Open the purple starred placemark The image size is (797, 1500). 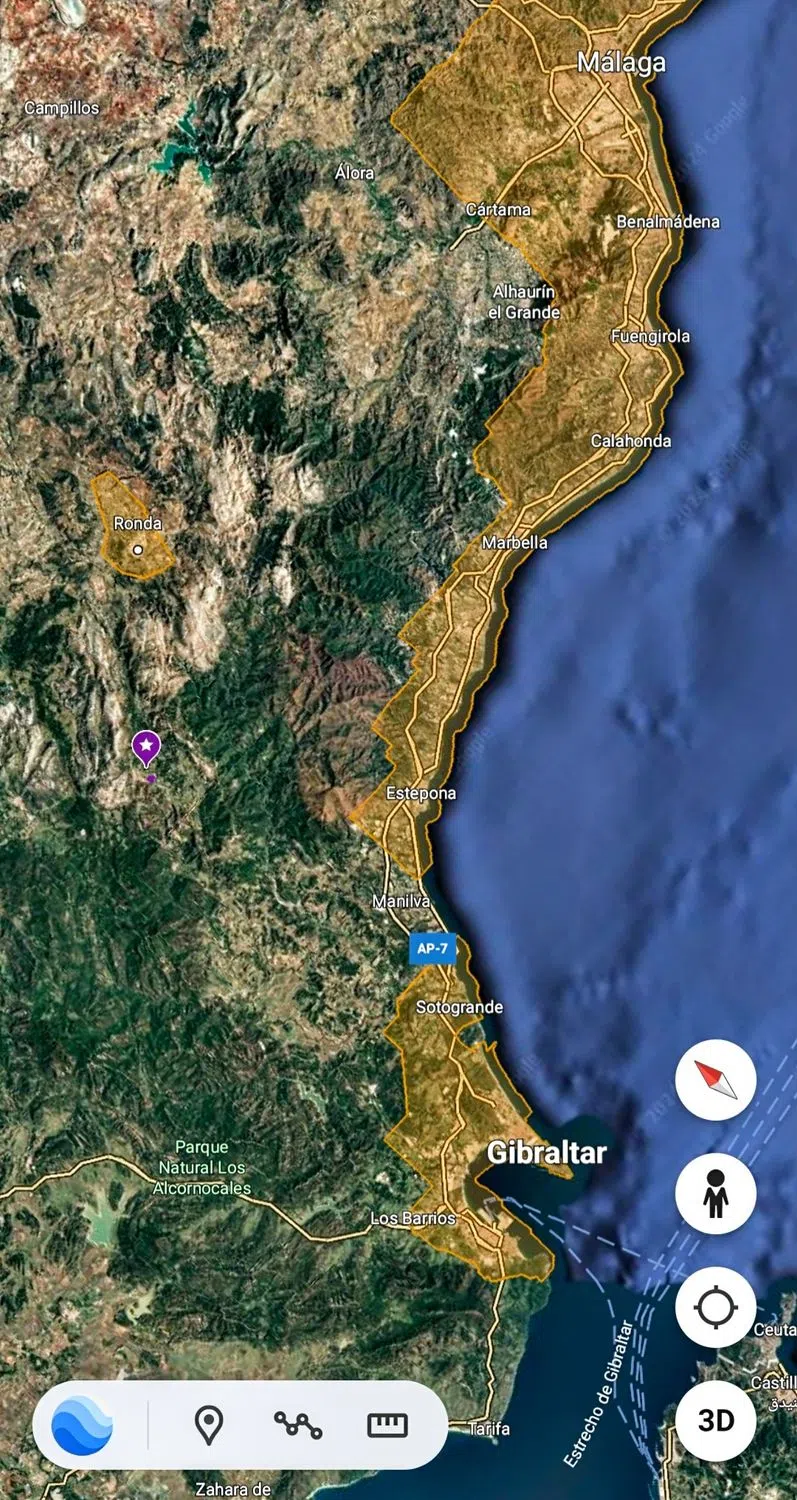pos(146,747)
